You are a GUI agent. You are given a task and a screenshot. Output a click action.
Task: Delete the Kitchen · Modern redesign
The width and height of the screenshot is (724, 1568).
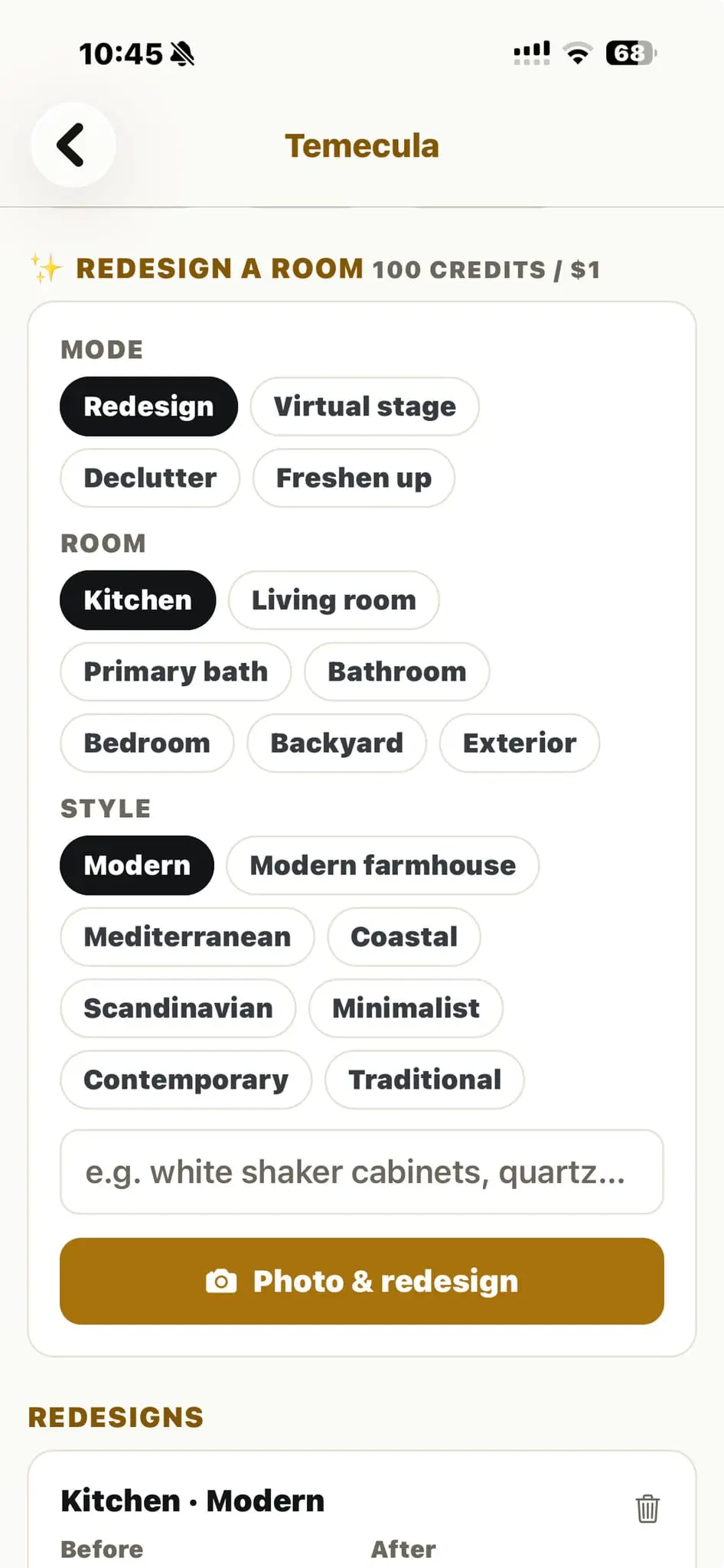[x=647, y=1508]
